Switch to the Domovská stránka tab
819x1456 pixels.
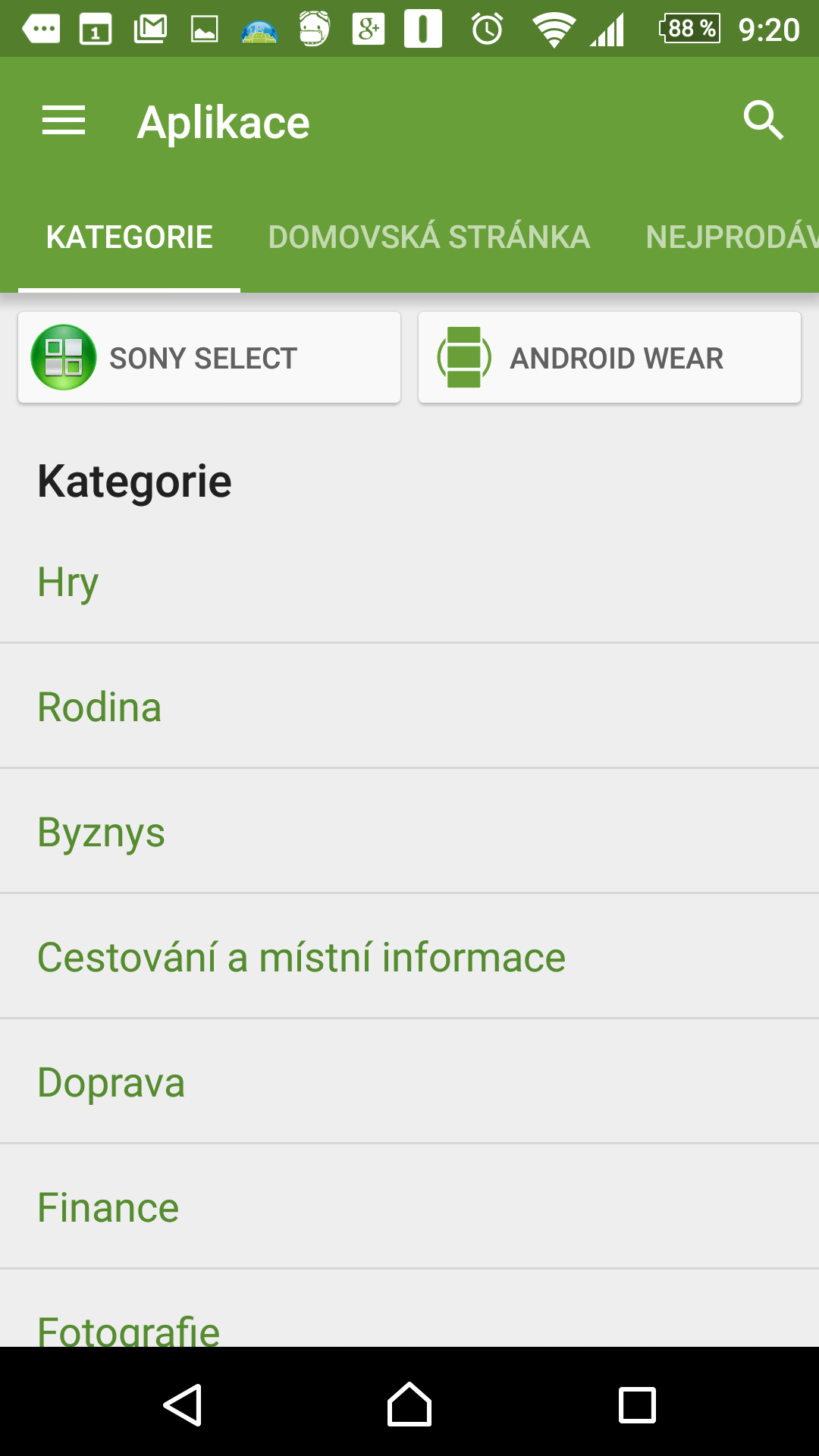pos(429,237)
